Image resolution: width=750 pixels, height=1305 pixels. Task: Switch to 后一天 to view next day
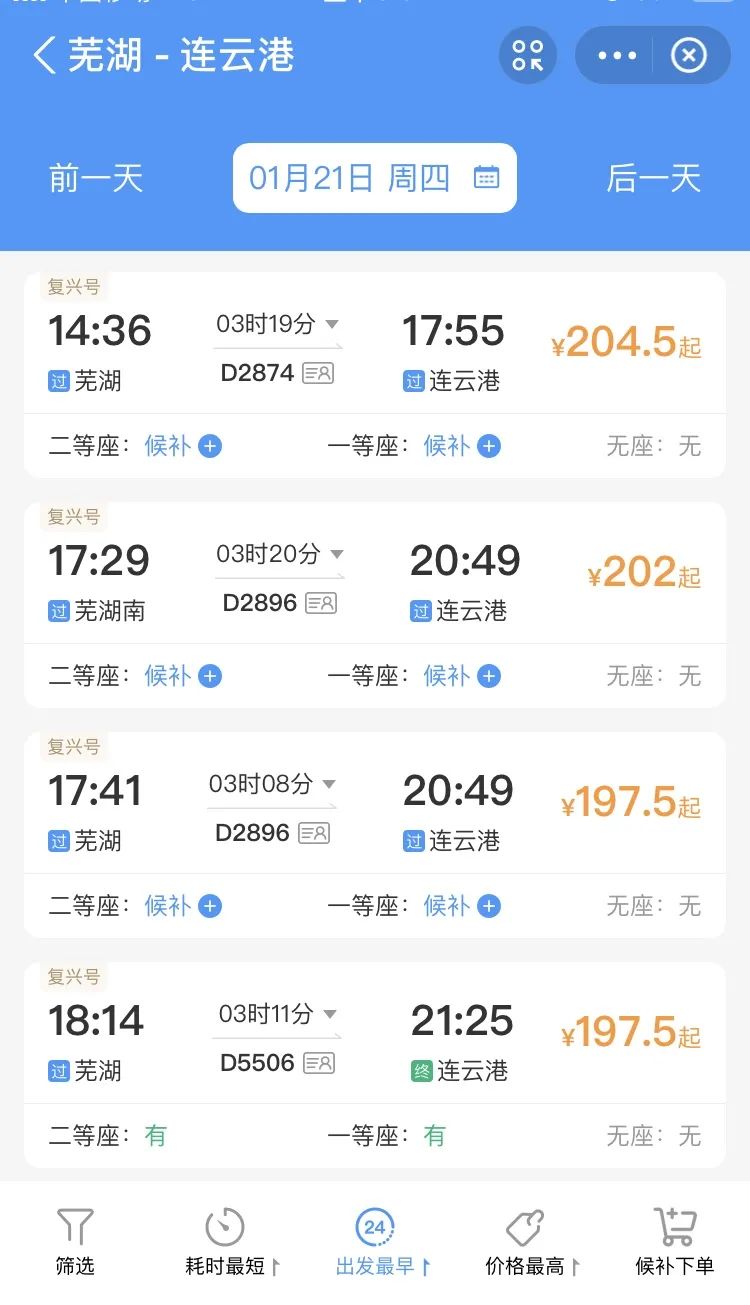tap(652, 178)
